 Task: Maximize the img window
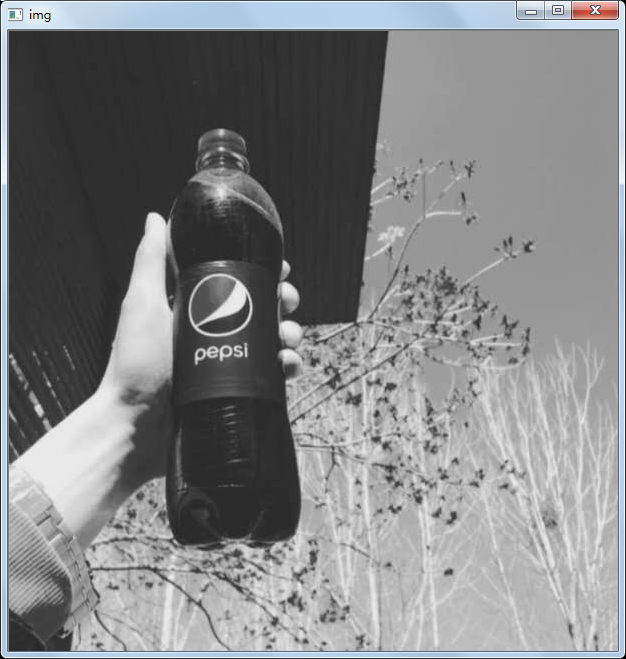(x=557, y=10)
